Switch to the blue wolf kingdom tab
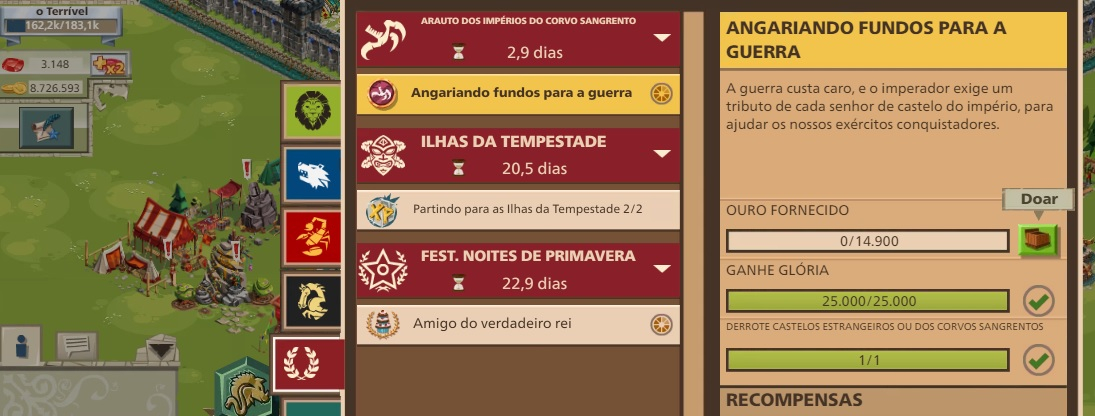Screen dimensions: 1095x416 308,174
